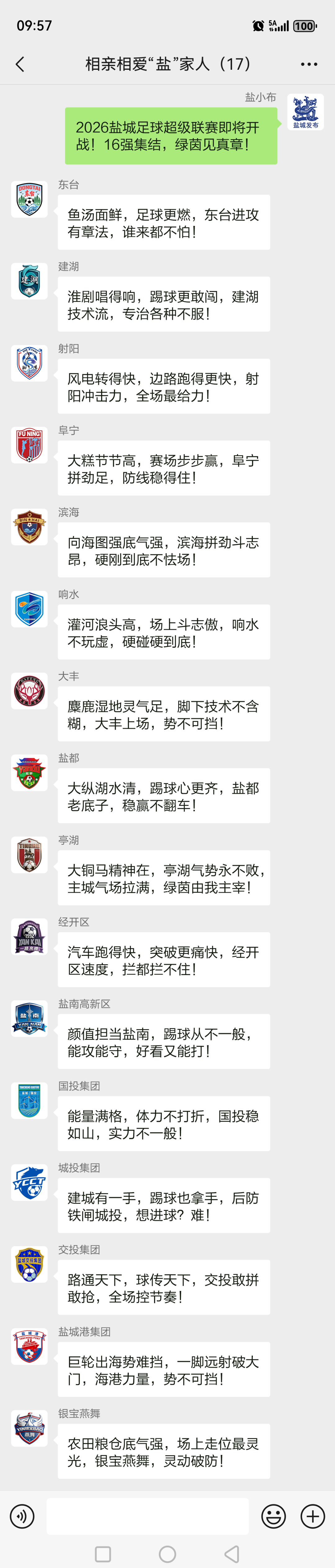Image resolution: width=335 pixels, height=1568 pixels.
Task: Open 盐小布's profile avatar
Action: pos(305,112)
